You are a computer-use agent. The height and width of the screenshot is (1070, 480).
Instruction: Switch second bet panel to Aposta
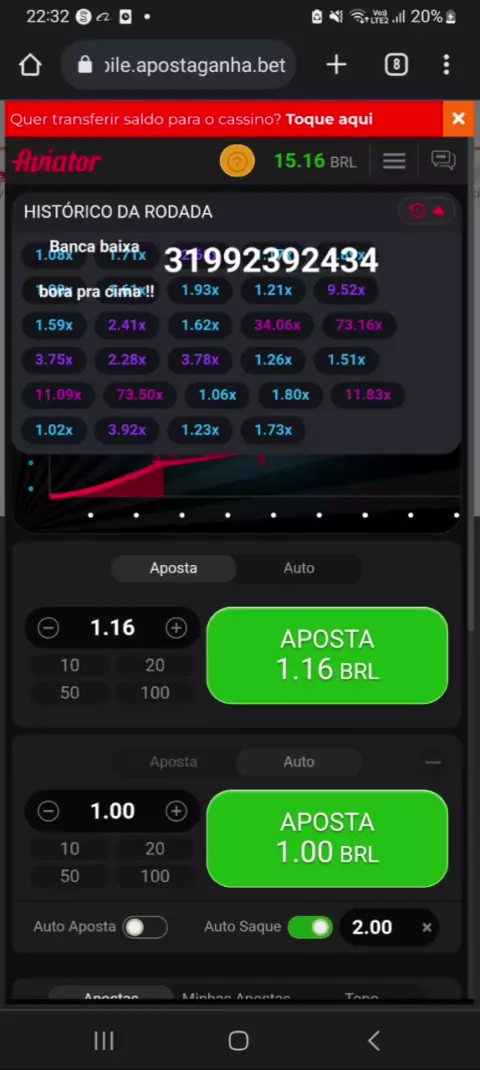click(x=173, y=762)
